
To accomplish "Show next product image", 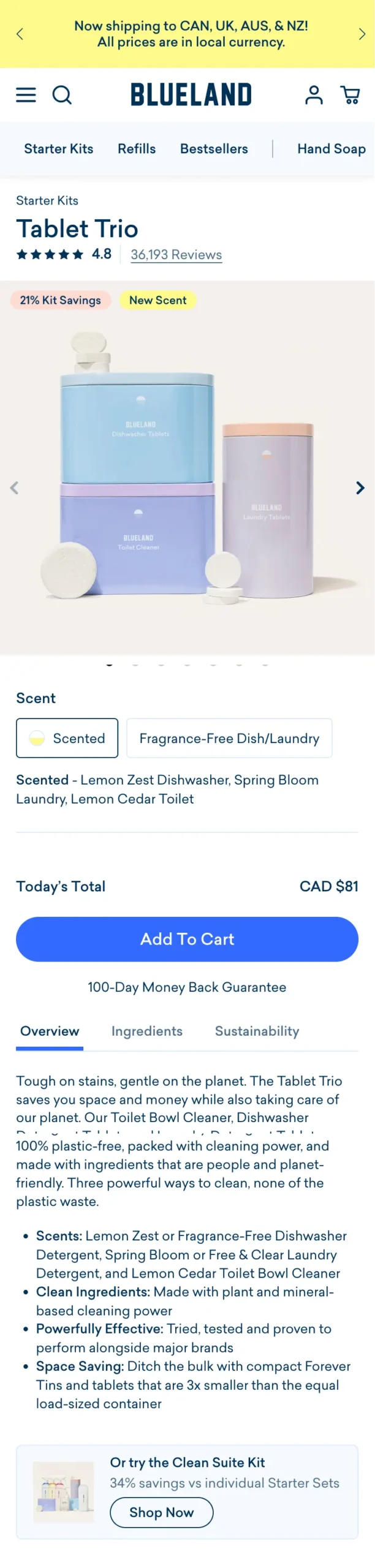I will (360, 488).
